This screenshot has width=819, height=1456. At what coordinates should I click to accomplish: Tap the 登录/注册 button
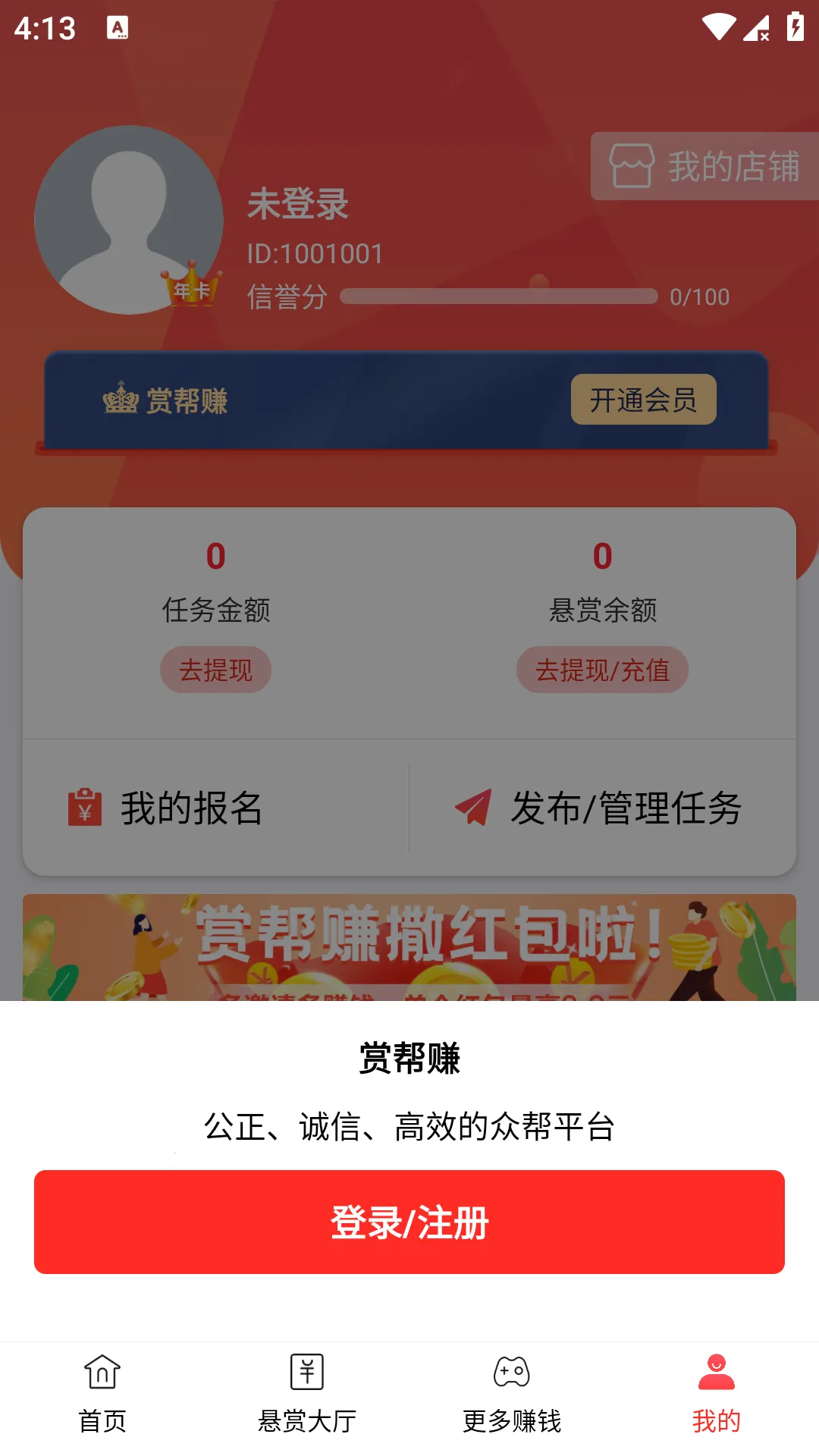[409, 1222]
